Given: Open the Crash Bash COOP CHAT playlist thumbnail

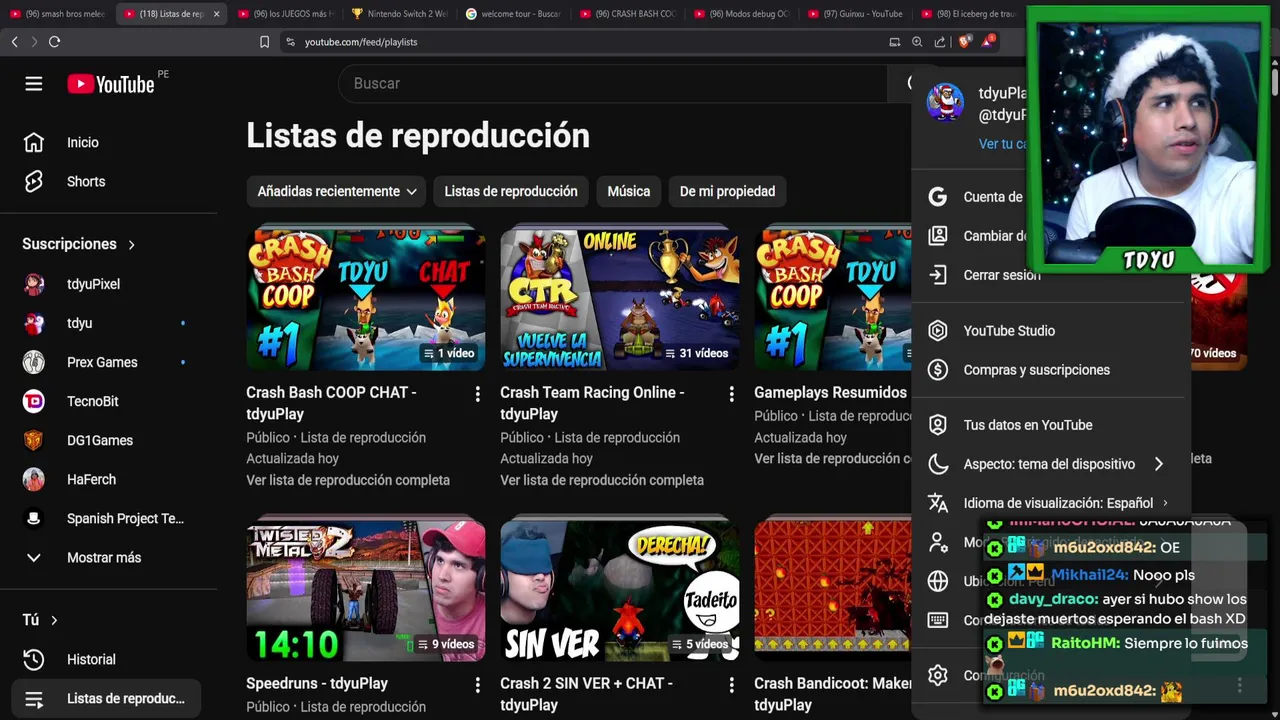Looking at the screenshot, I should coord(366,298).
